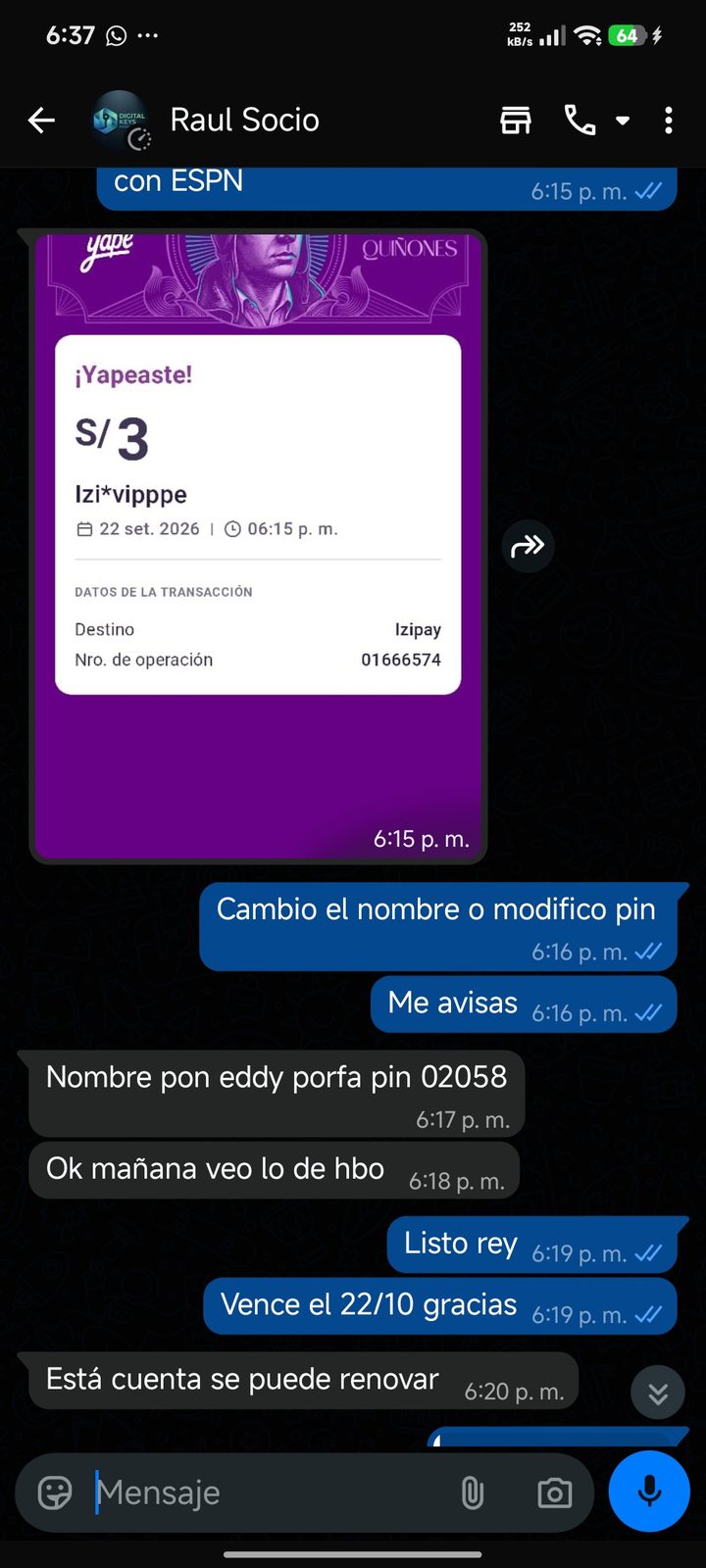Open the three-dot overflow menu

(x=669, y=121)
